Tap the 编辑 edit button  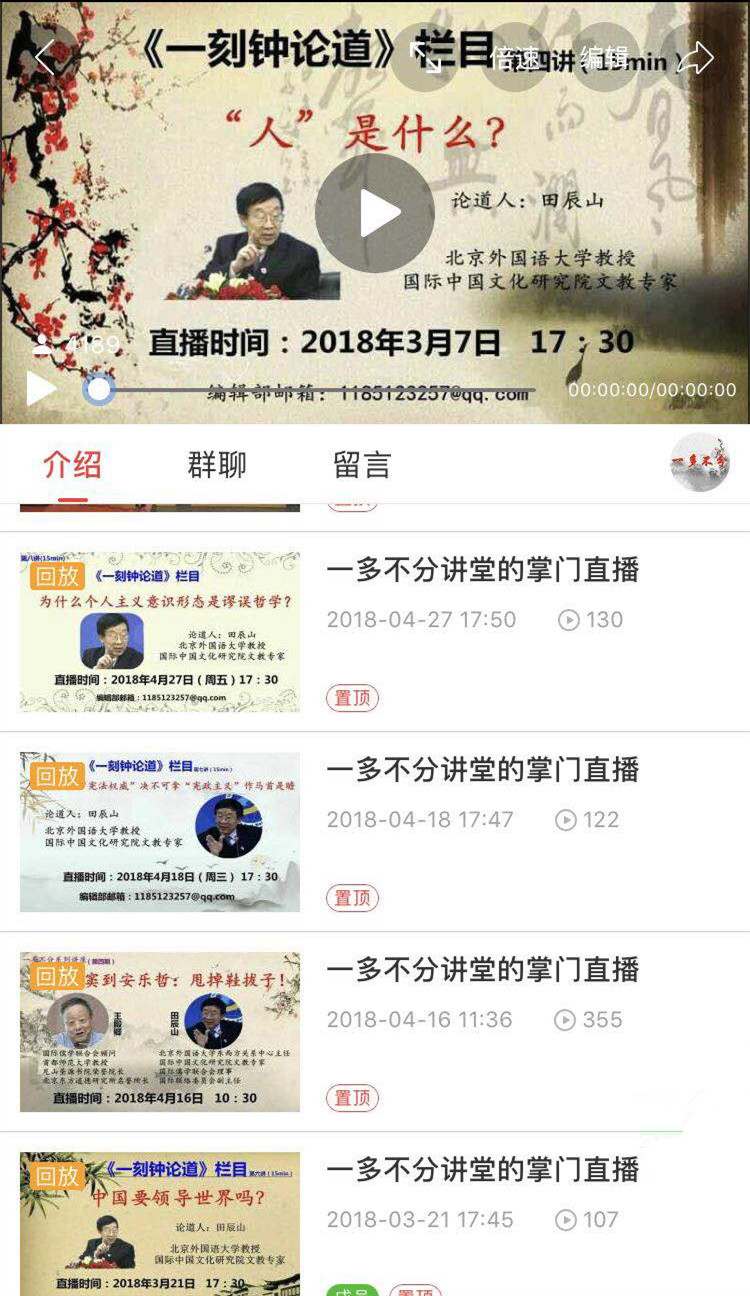pos(604,58)
